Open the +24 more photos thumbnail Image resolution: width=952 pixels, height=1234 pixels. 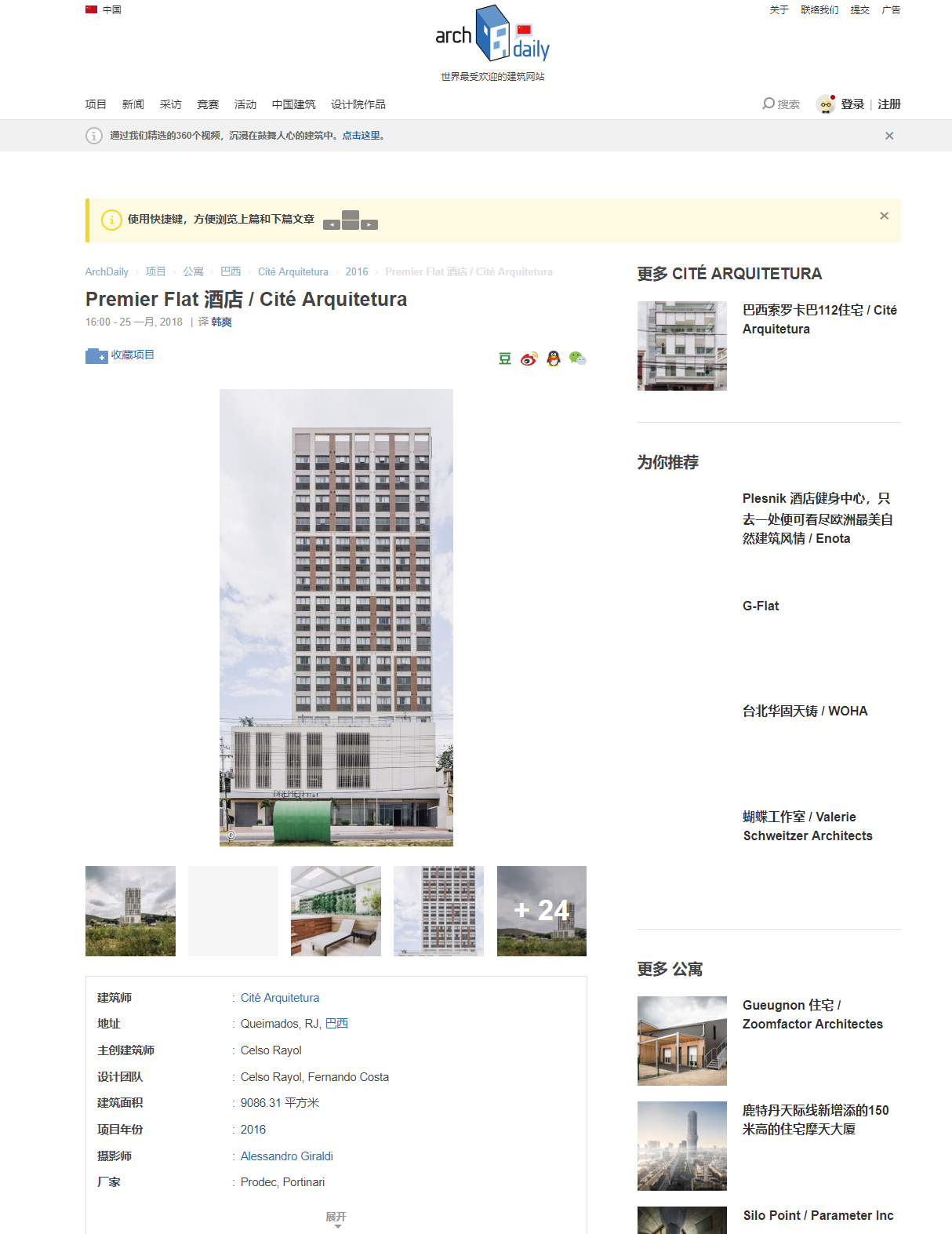tap(541, 911)
